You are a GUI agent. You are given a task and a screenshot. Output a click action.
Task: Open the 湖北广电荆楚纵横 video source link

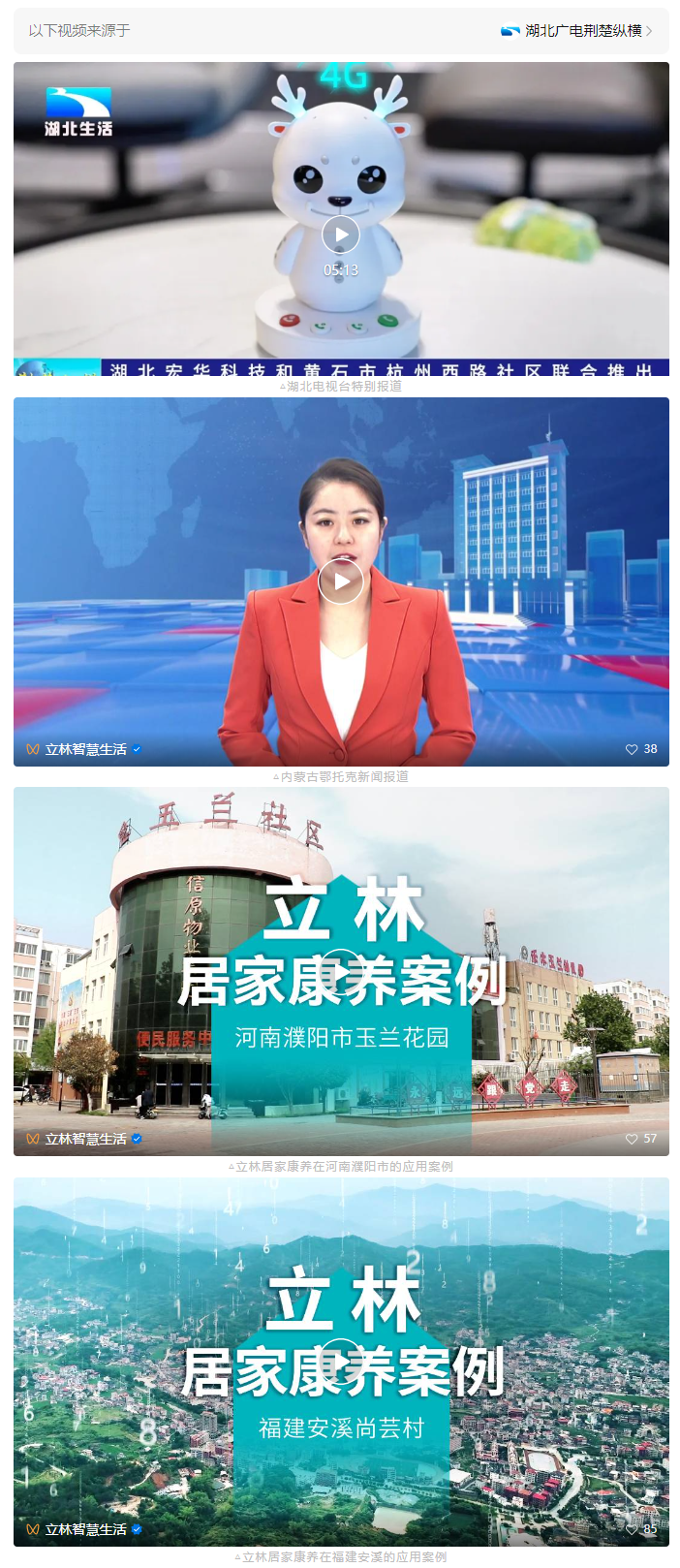(576, 31)
